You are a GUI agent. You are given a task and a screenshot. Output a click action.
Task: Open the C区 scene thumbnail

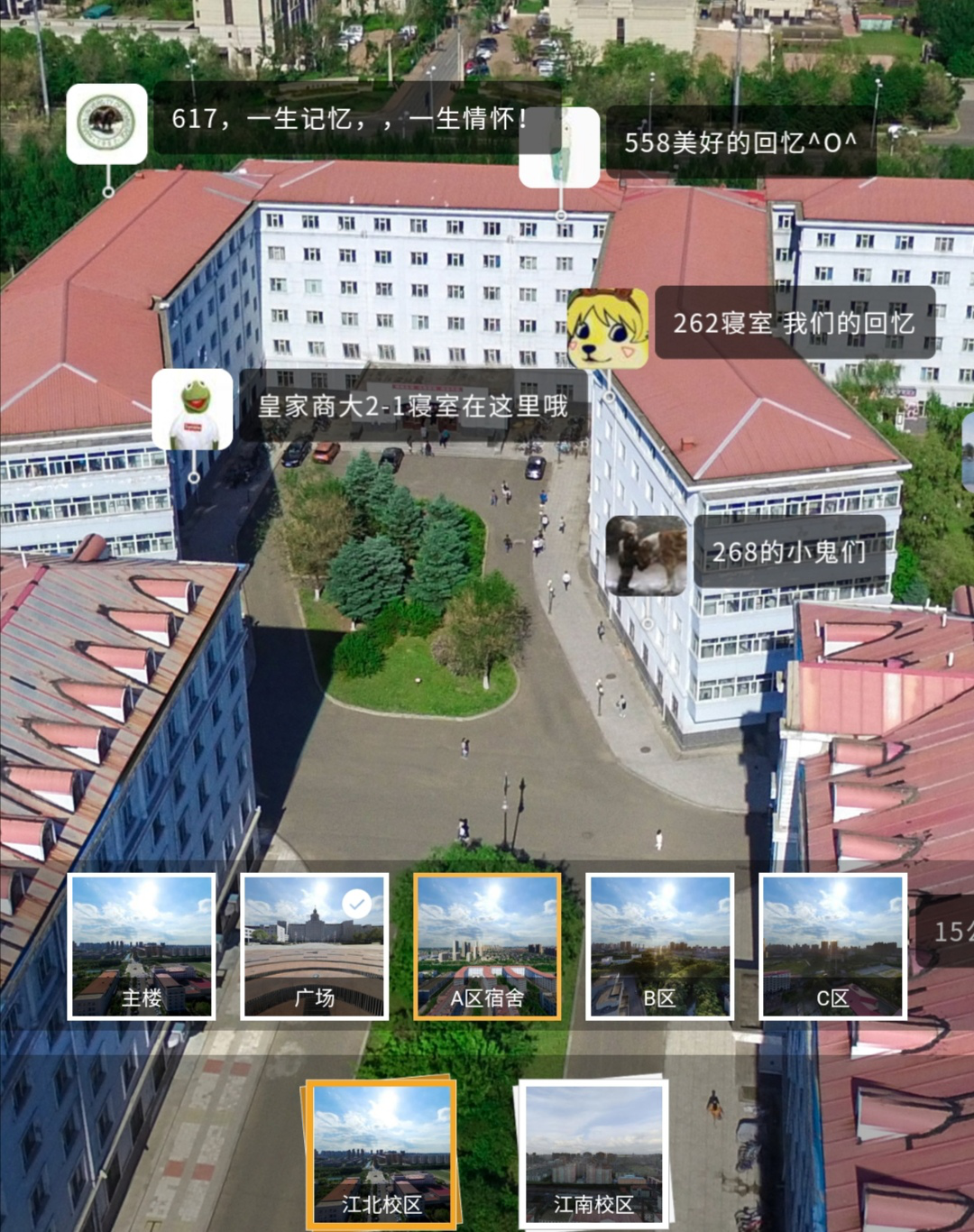pos(832,946)
